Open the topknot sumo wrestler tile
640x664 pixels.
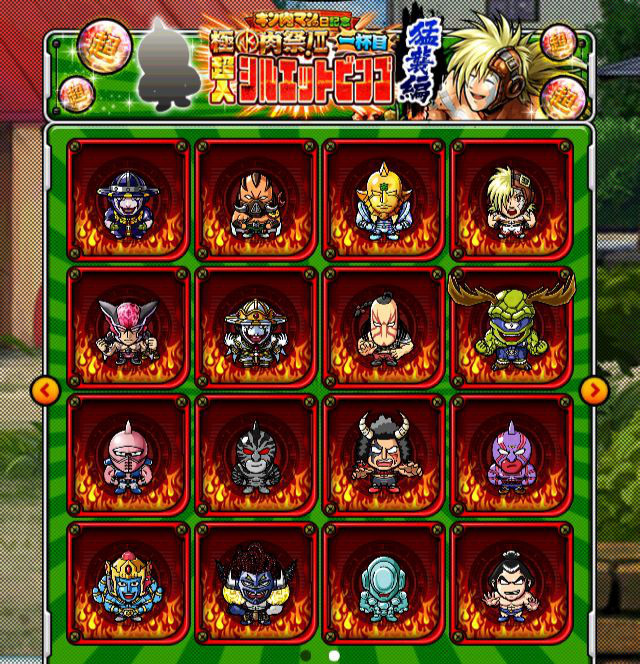click(511, 583)
